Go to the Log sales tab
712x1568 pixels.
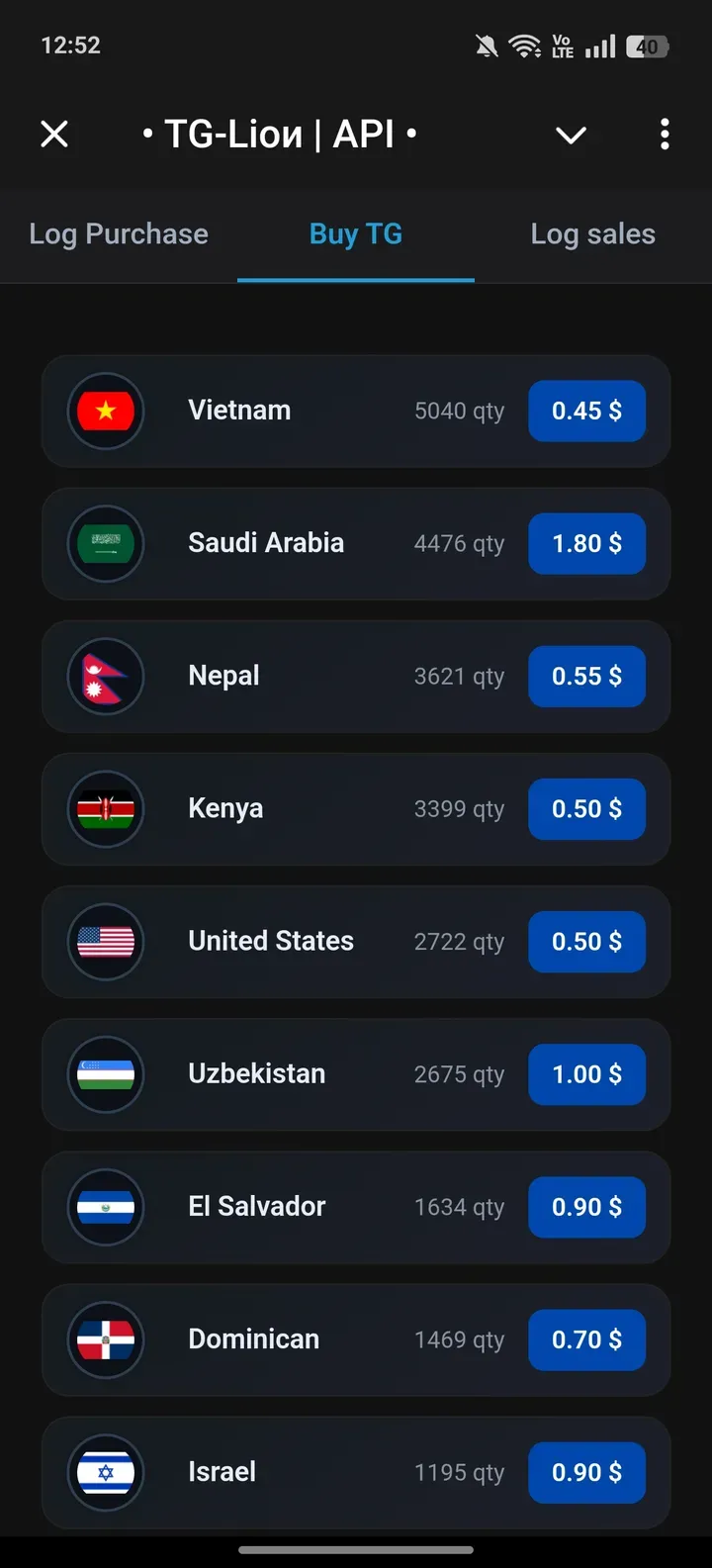[x=592, y=234]
